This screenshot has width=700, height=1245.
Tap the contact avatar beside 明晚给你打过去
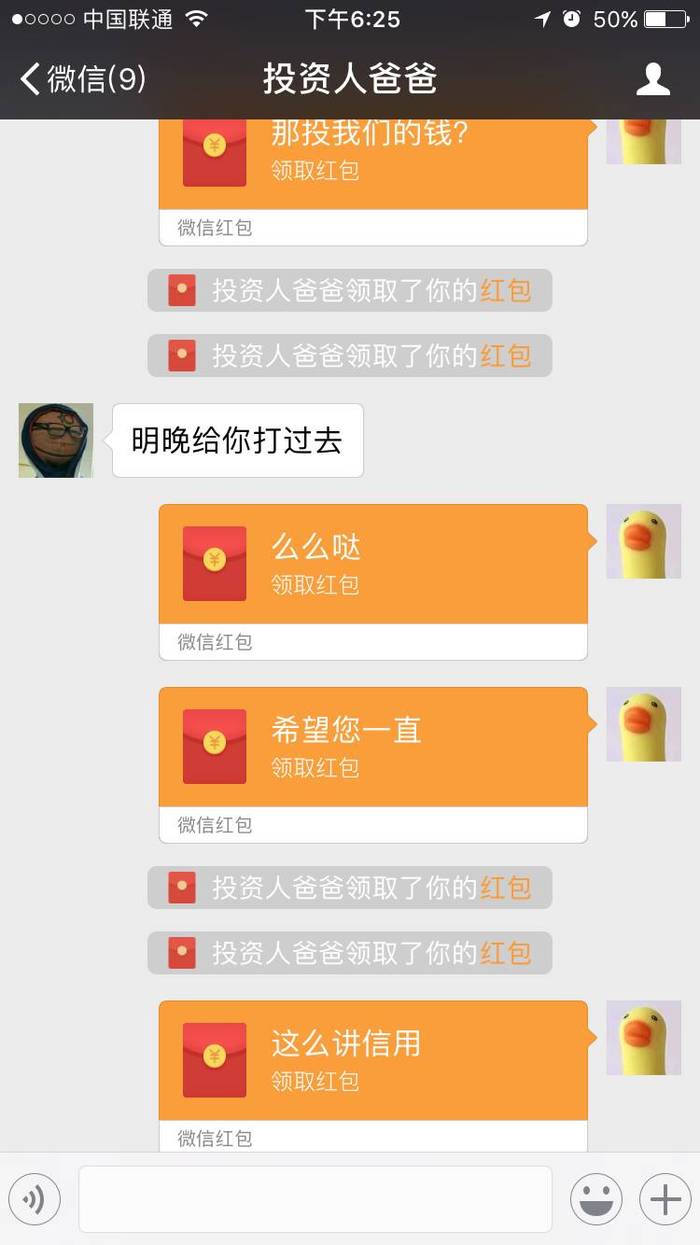56,440
